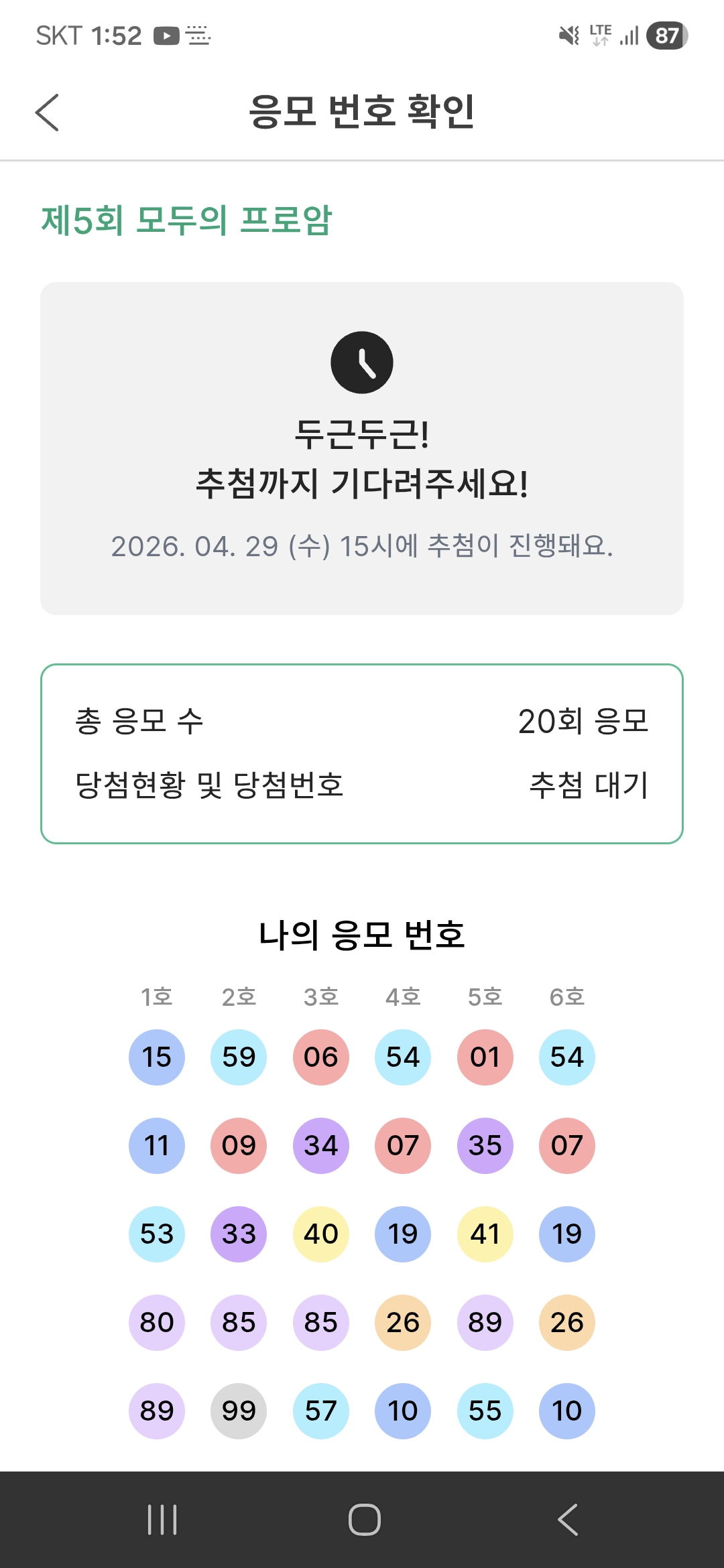This screenshot has height=1568, width=724.
Task: Tap the system home button
Action: [364, 1519]
